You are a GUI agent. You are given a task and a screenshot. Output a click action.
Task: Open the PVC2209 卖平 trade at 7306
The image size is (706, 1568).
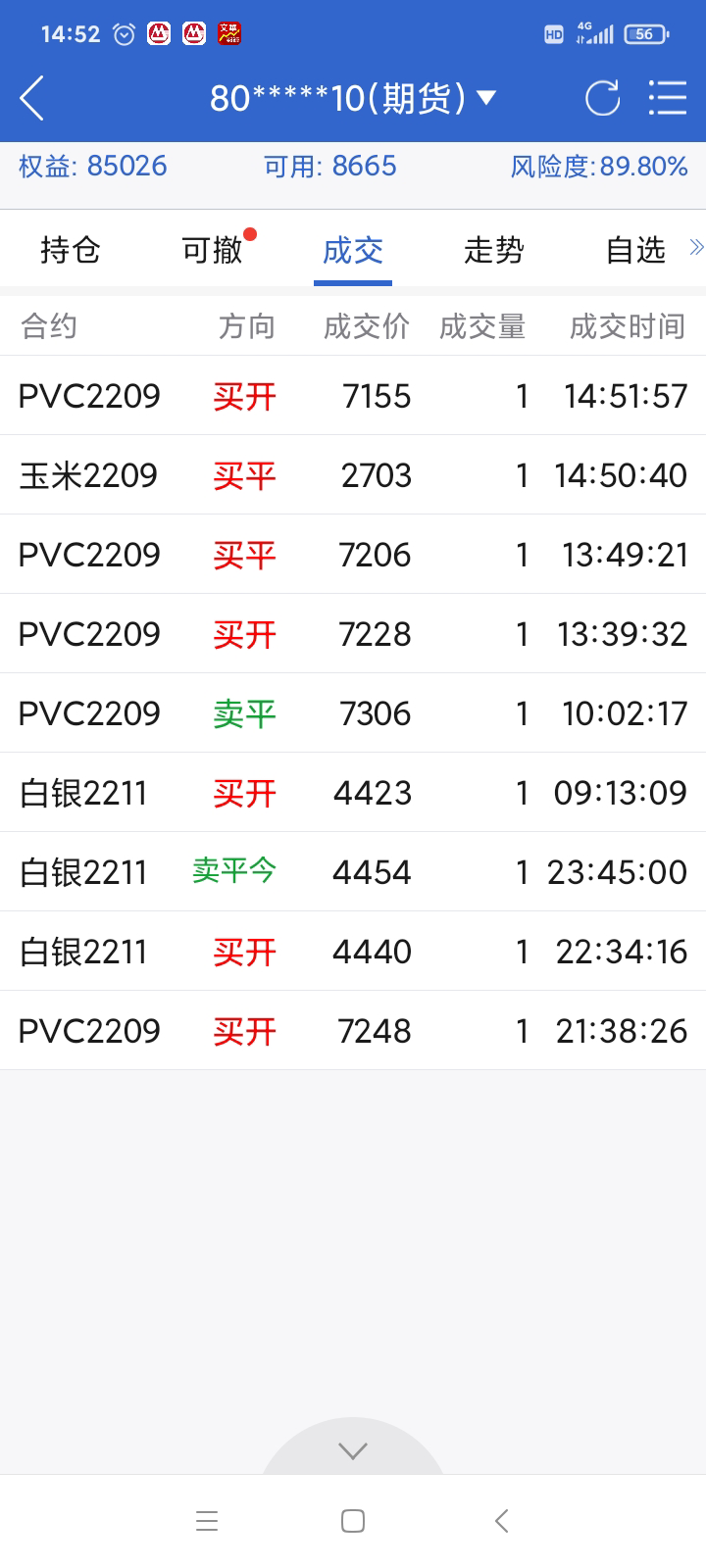click(x=353, y=713)
